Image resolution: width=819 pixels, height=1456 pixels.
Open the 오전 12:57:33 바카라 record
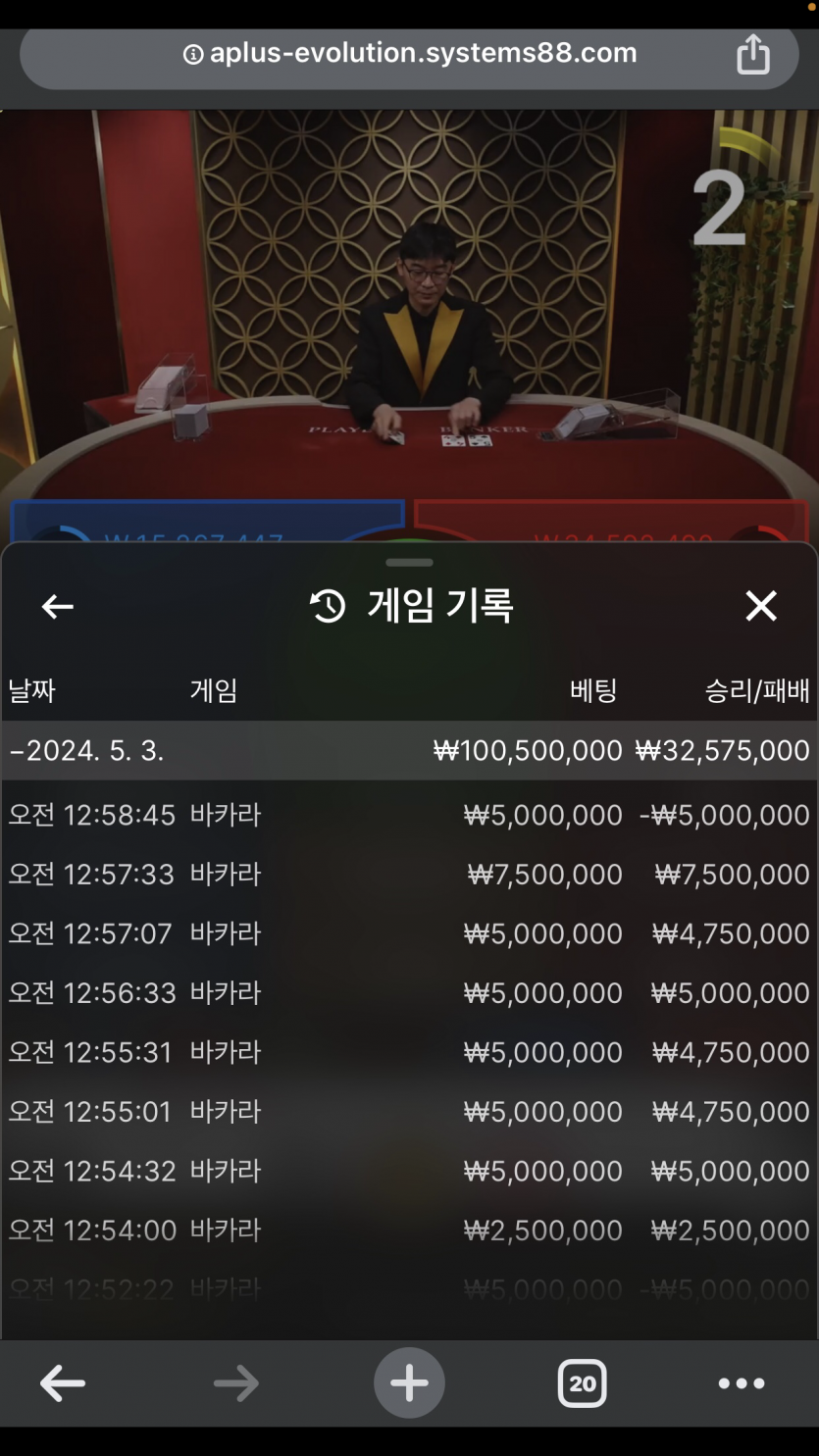[x=409, y=875]
